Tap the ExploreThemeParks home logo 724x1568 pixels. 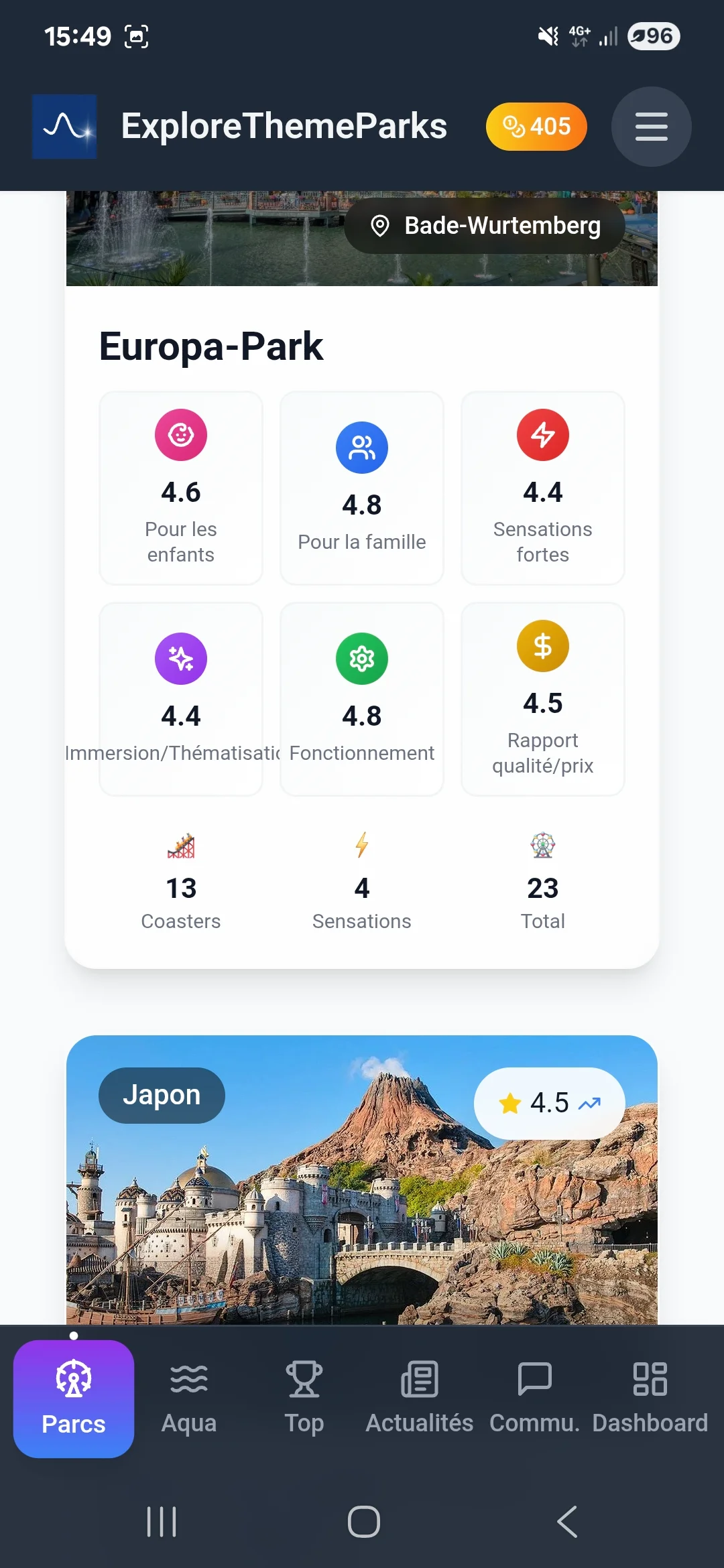pyautogui.click(x=64, y=127)
